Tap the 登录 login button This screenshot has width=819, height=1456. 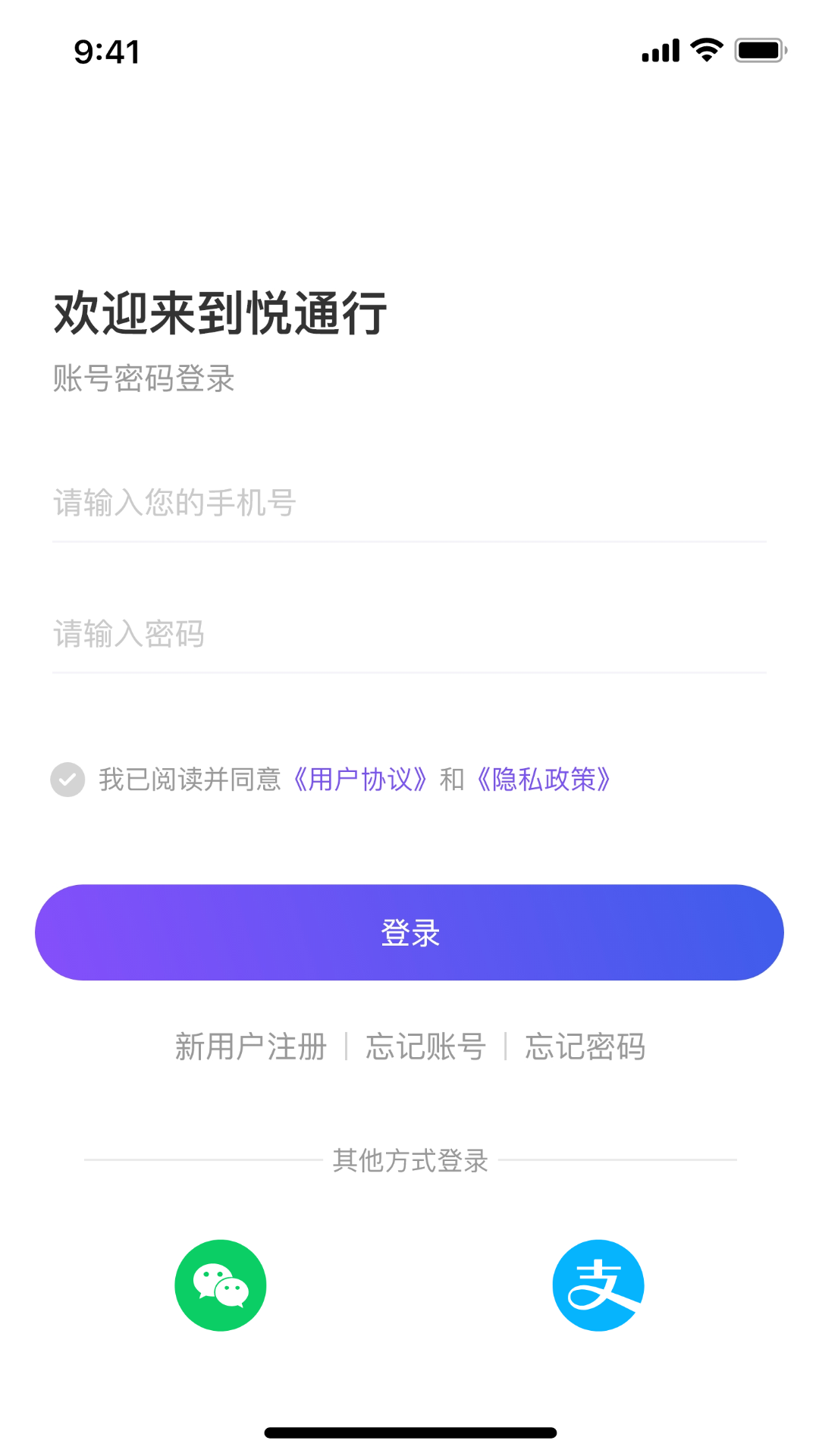(409, 933)
